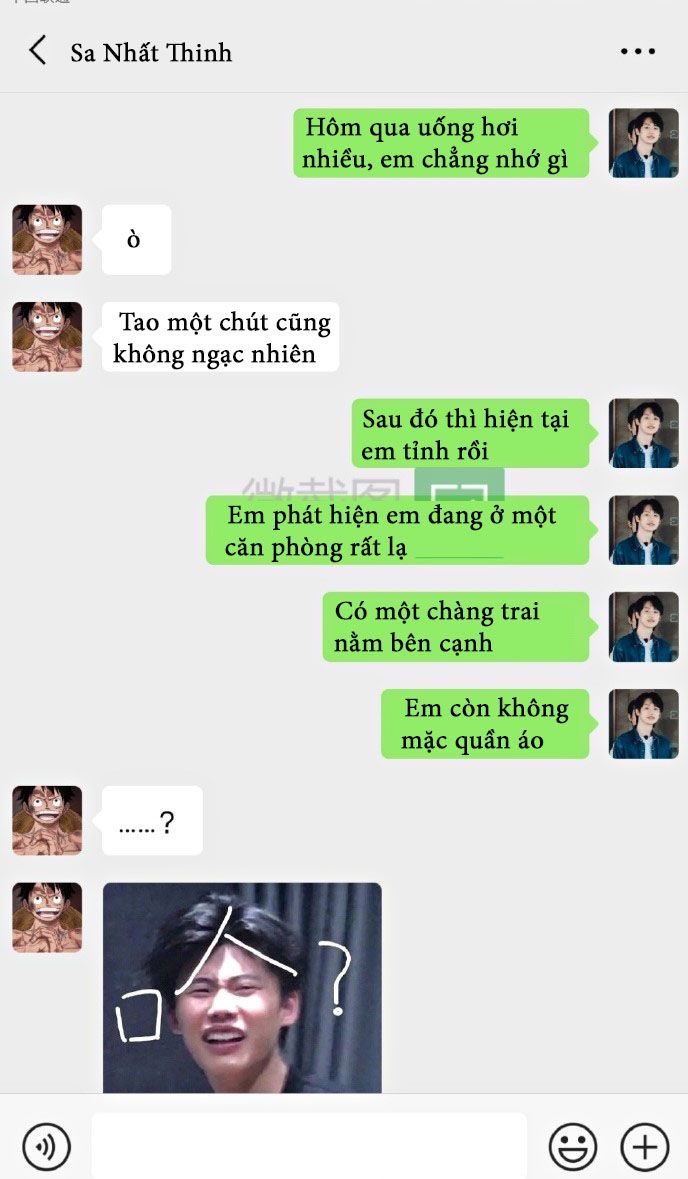Open sender avatar next to "Hôm qua uống hơi nhiều"
Viewport: 688px width, 1179px height.
644,143
